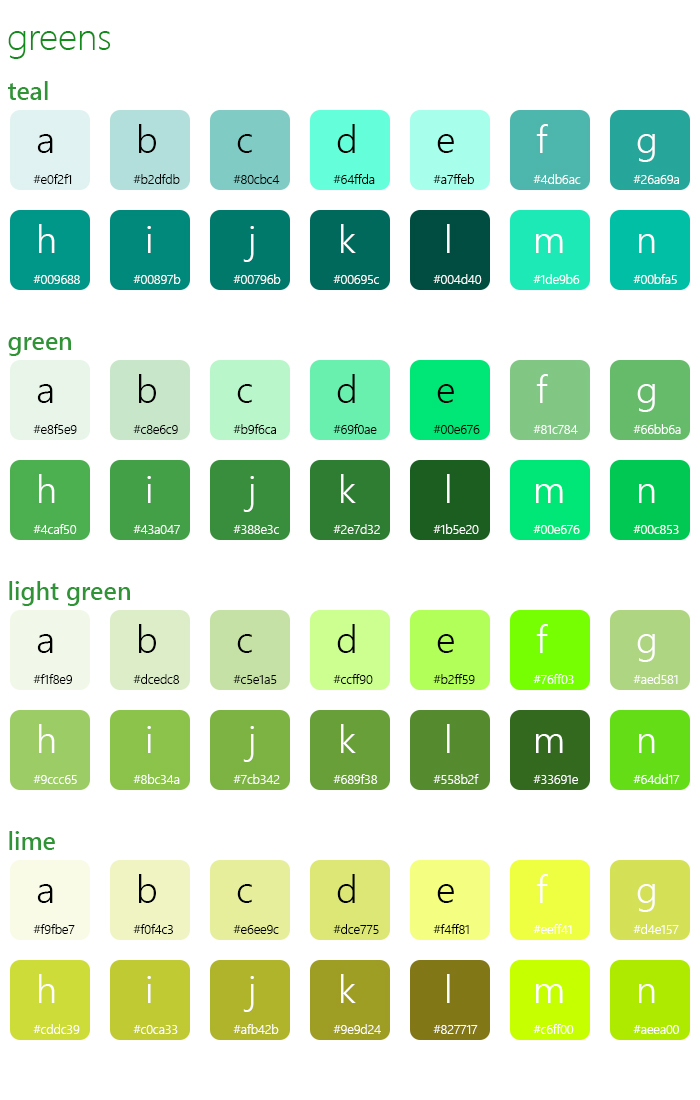Select light green accent #64dd17
Viewport: 700px width, 1100px height.
coord(650,750)
